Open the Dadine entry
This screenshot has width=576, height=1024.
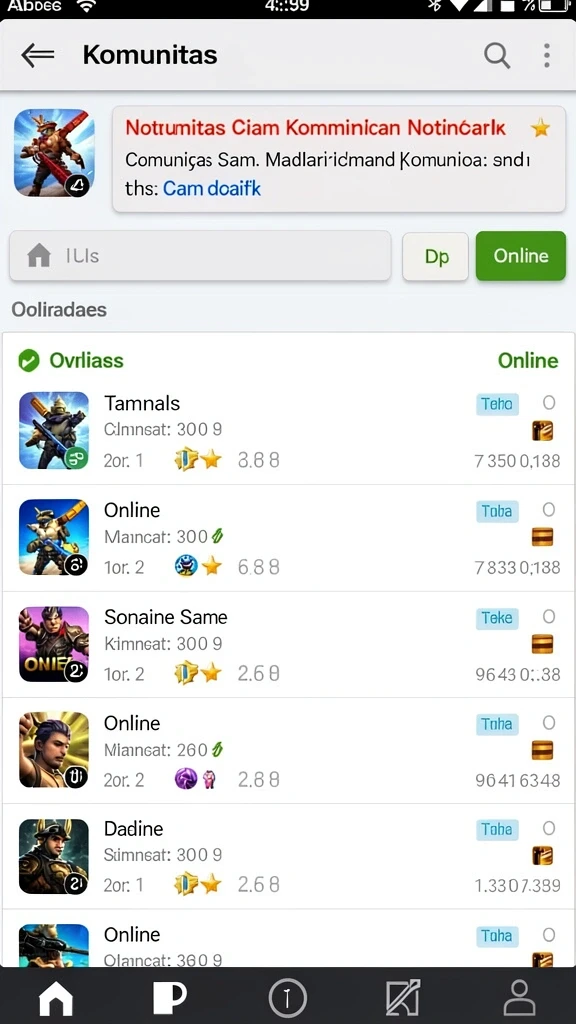[288, 856]
